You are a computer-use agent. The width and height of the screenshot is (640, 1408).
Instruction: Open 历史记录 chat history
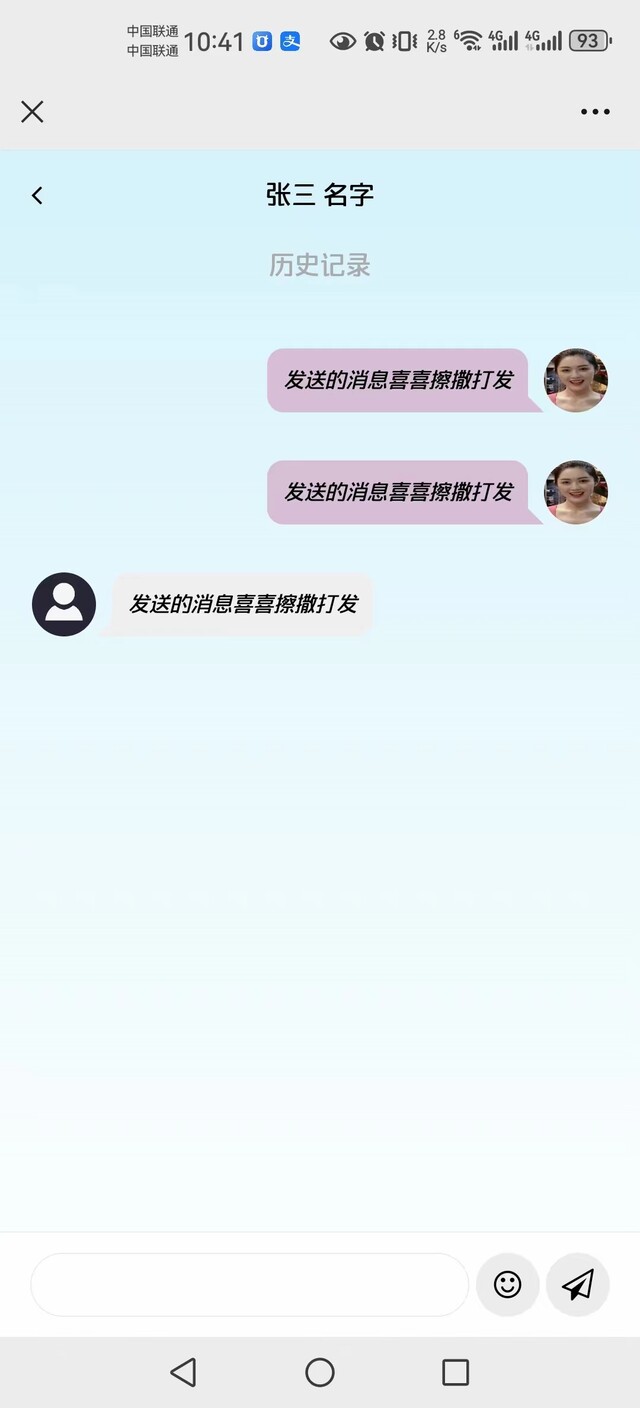click(320, 265)
